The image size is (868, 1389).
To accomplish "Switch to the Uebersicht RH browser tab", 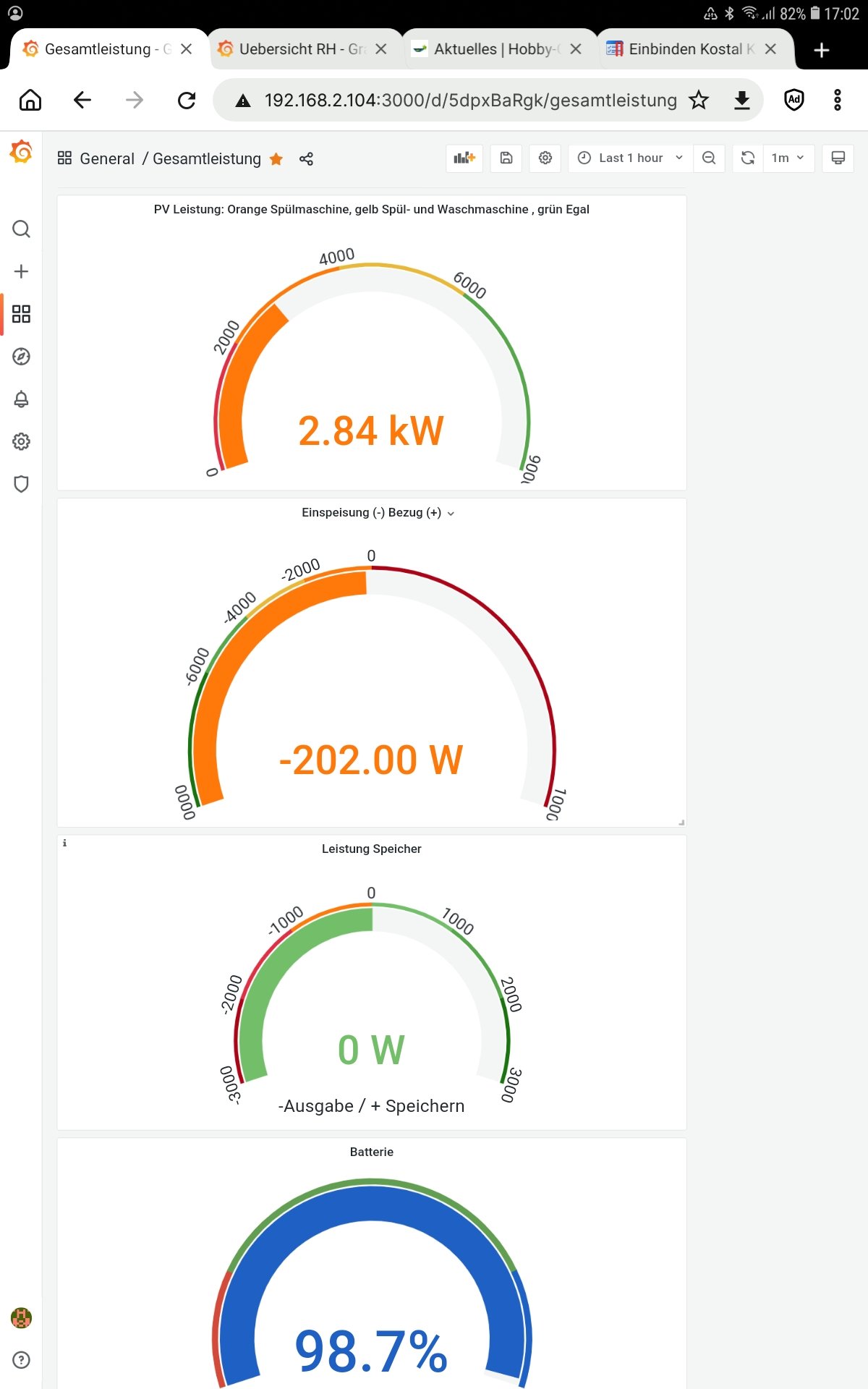I will [297, 49].
